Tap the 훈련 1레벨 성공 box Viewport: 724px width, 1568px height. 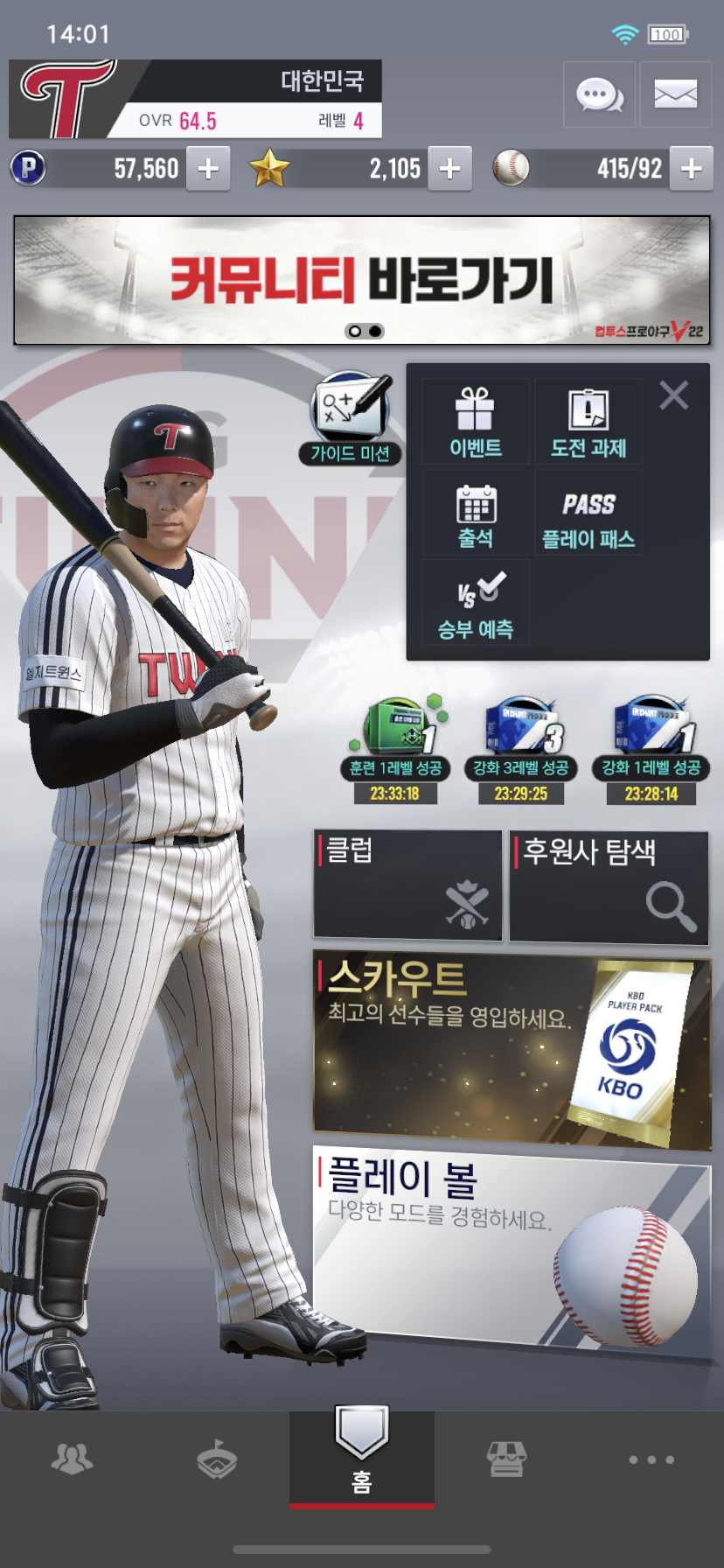point(395,750)
